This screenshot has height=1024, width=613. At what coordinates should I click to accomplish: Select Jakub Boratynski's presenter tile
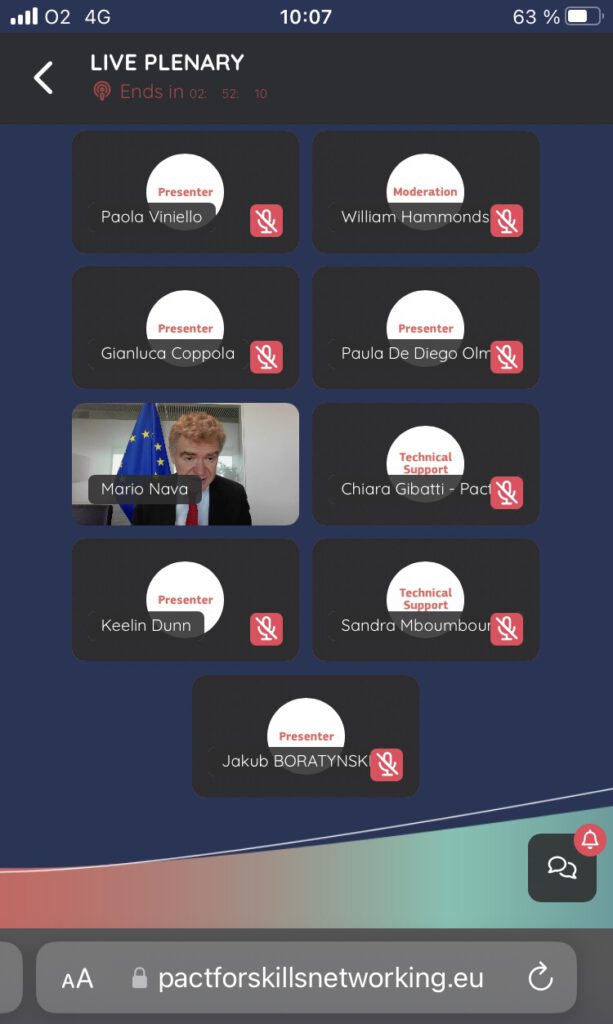[306, 735]
